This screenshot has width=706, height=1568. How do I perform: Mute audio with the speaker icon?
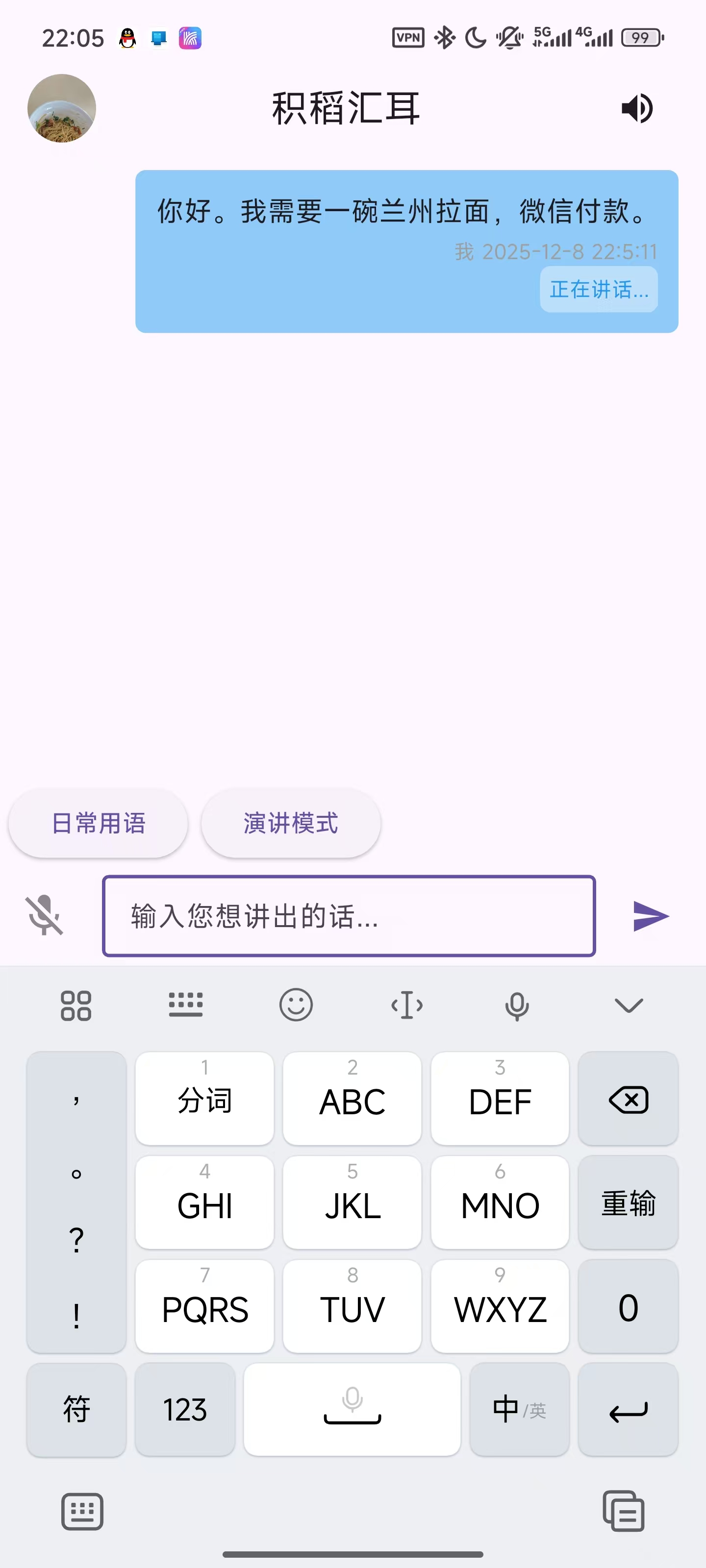pyautogui.click(x=637, y=108)
